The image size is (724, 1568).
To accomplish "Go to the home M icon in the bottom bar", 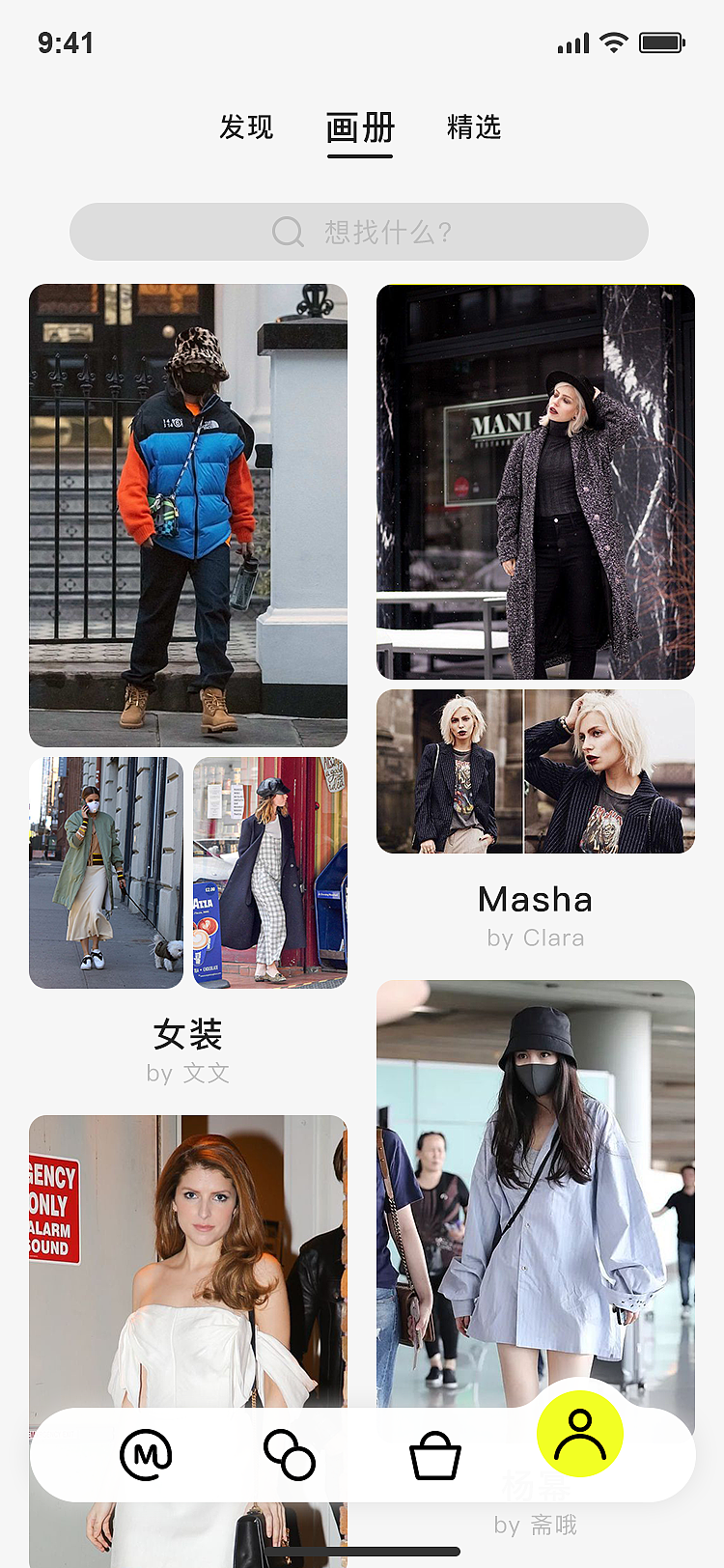I will pyautogui.click(x=146, y=1454).
